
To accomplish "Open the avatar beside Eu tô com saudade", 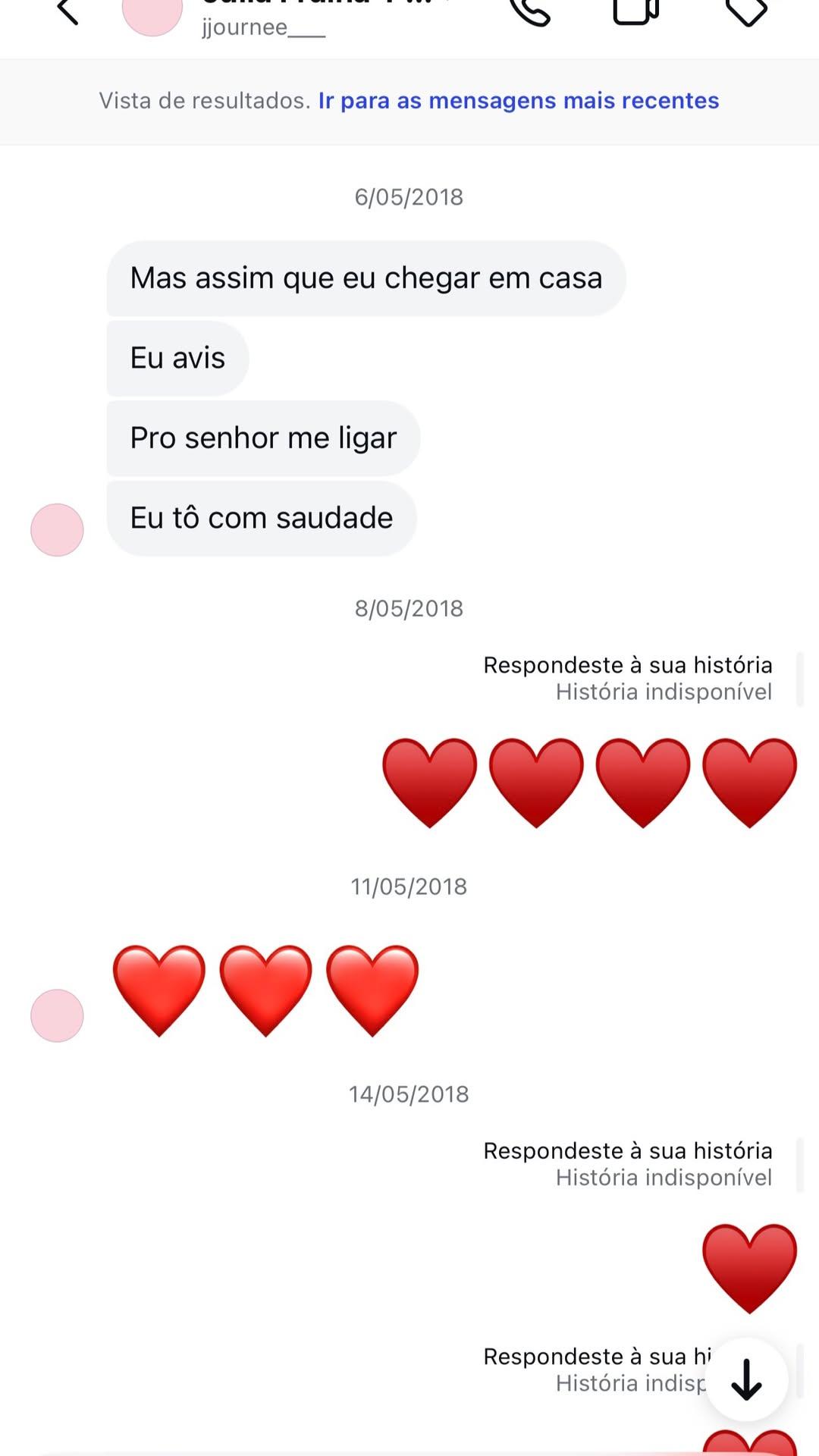I will pos(57,530).
